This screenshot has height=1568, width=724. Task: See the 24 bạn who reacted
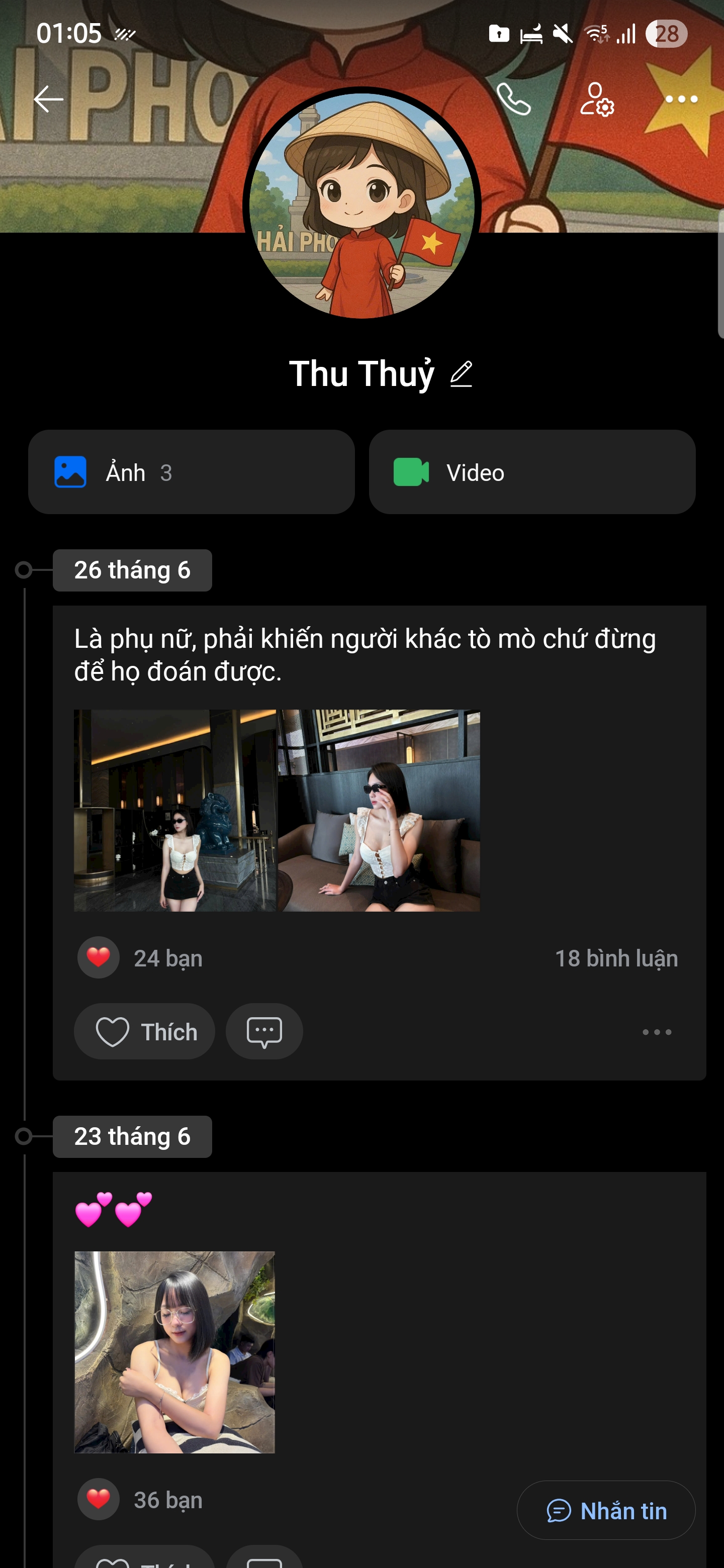(x=167, y=958)
